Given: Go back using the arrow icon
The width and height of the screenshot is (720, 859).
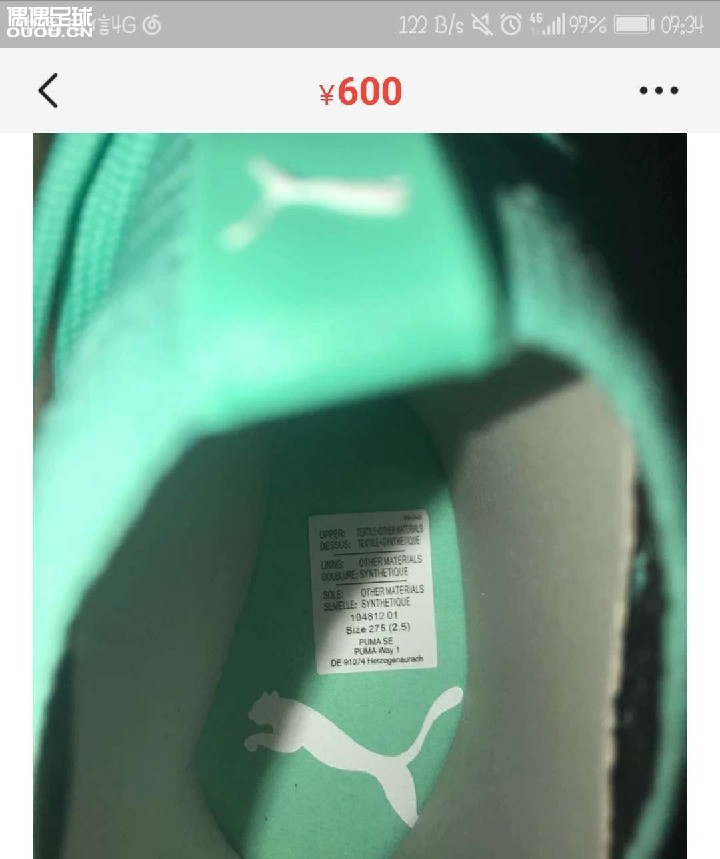Looking at the screenshot, I should tap(48, 91).
